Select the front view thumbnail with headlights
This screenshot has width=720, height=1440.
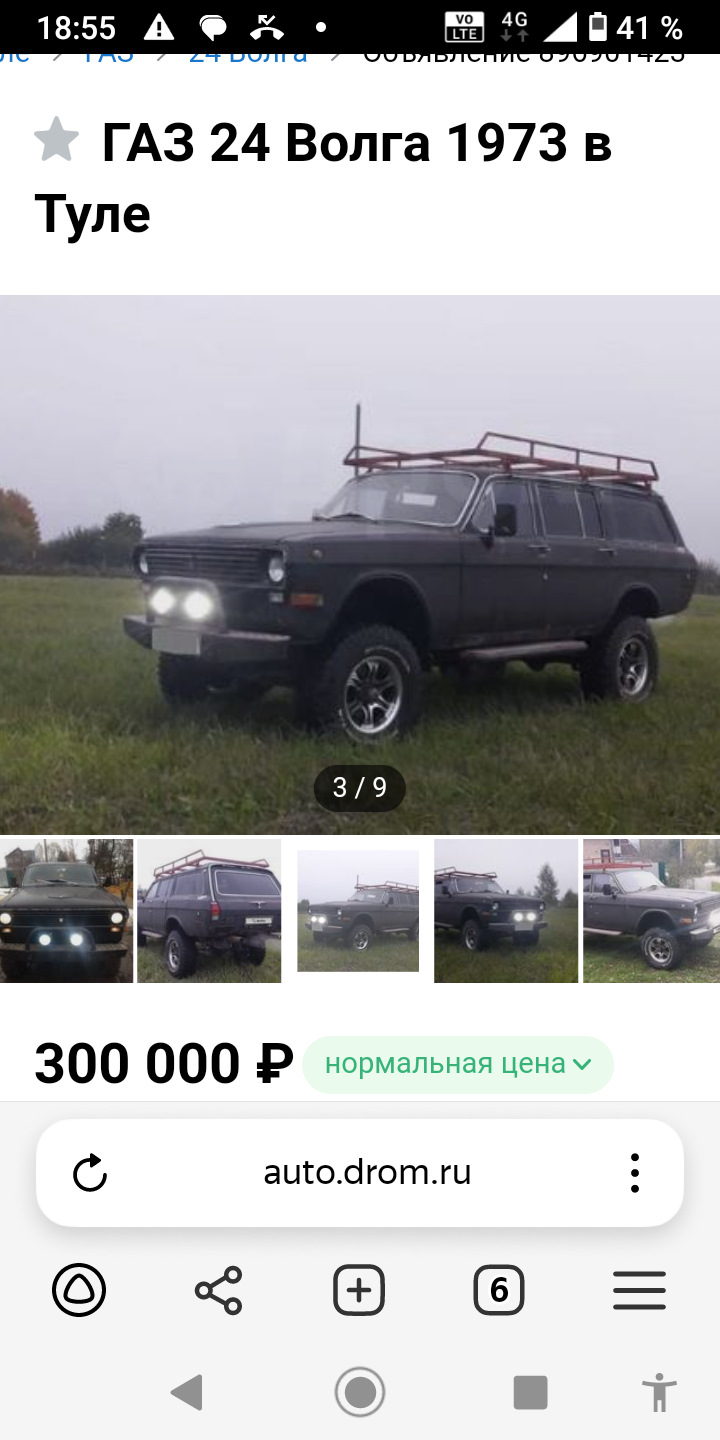(x=66, y=911)
